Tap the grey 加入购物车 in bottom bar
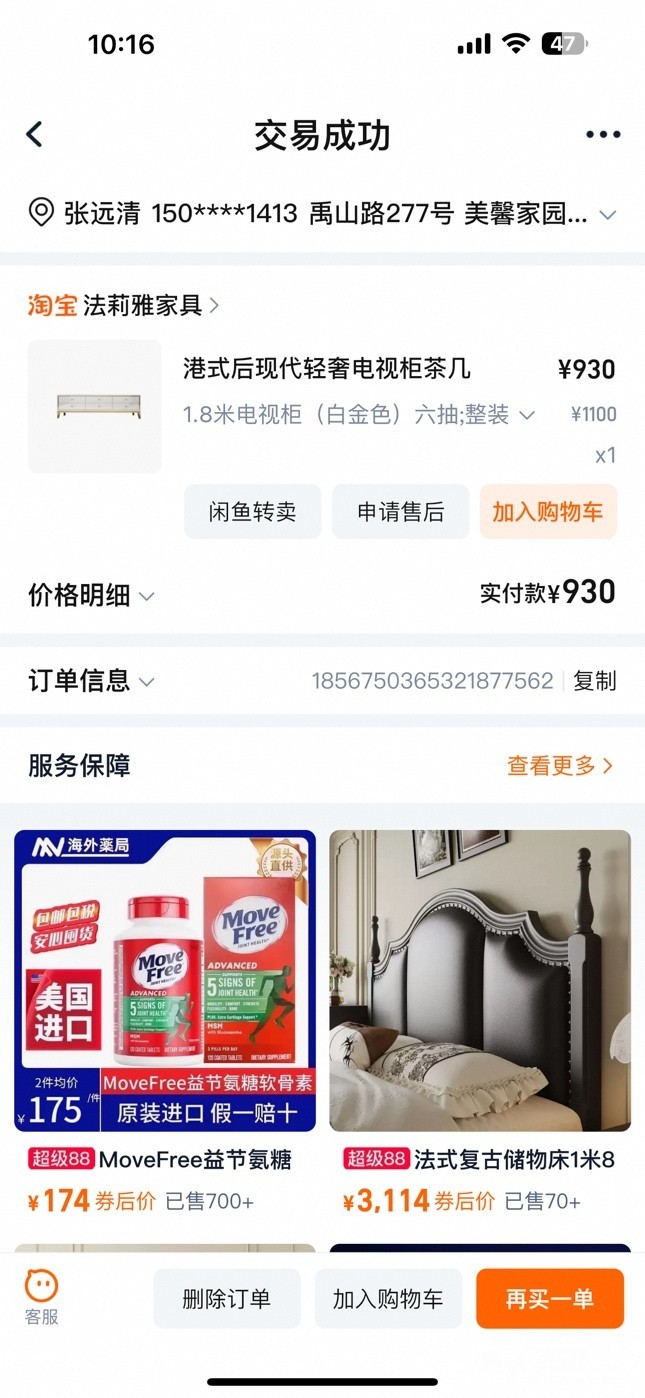Screen dimensions: 645x1398 pyautogui.click(x=388, y=1299)
